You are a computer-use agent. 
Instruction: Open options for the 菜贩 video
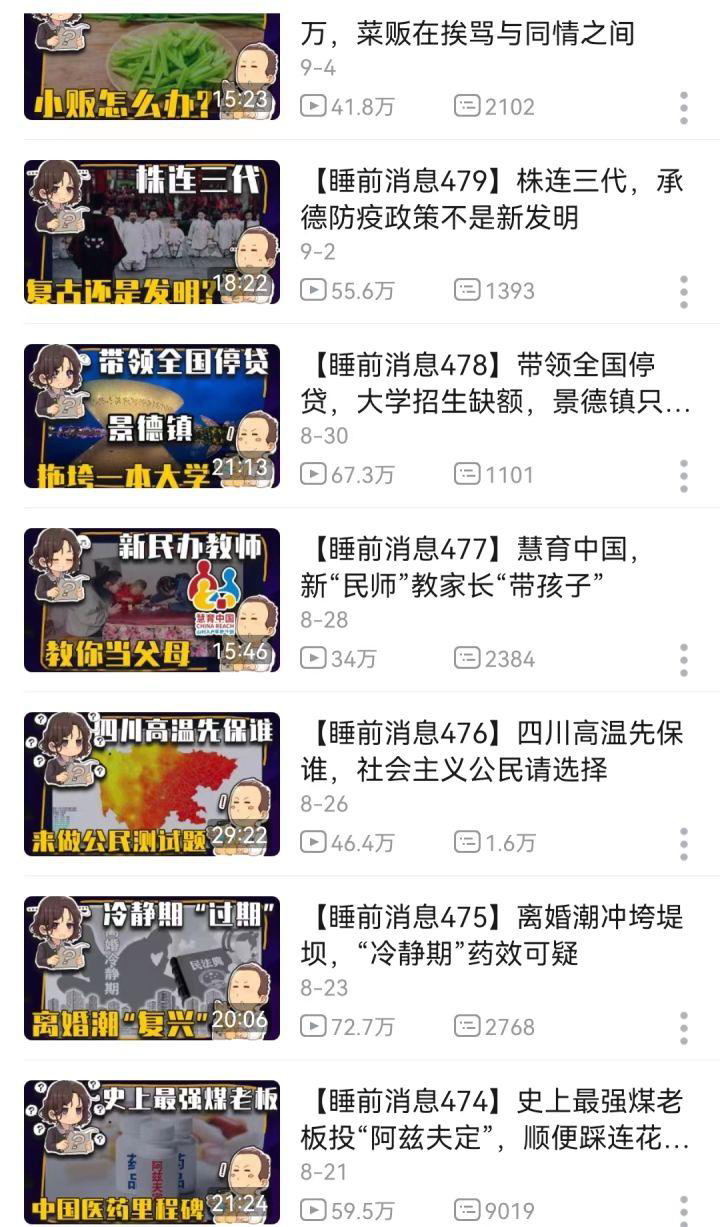(684, 107)
